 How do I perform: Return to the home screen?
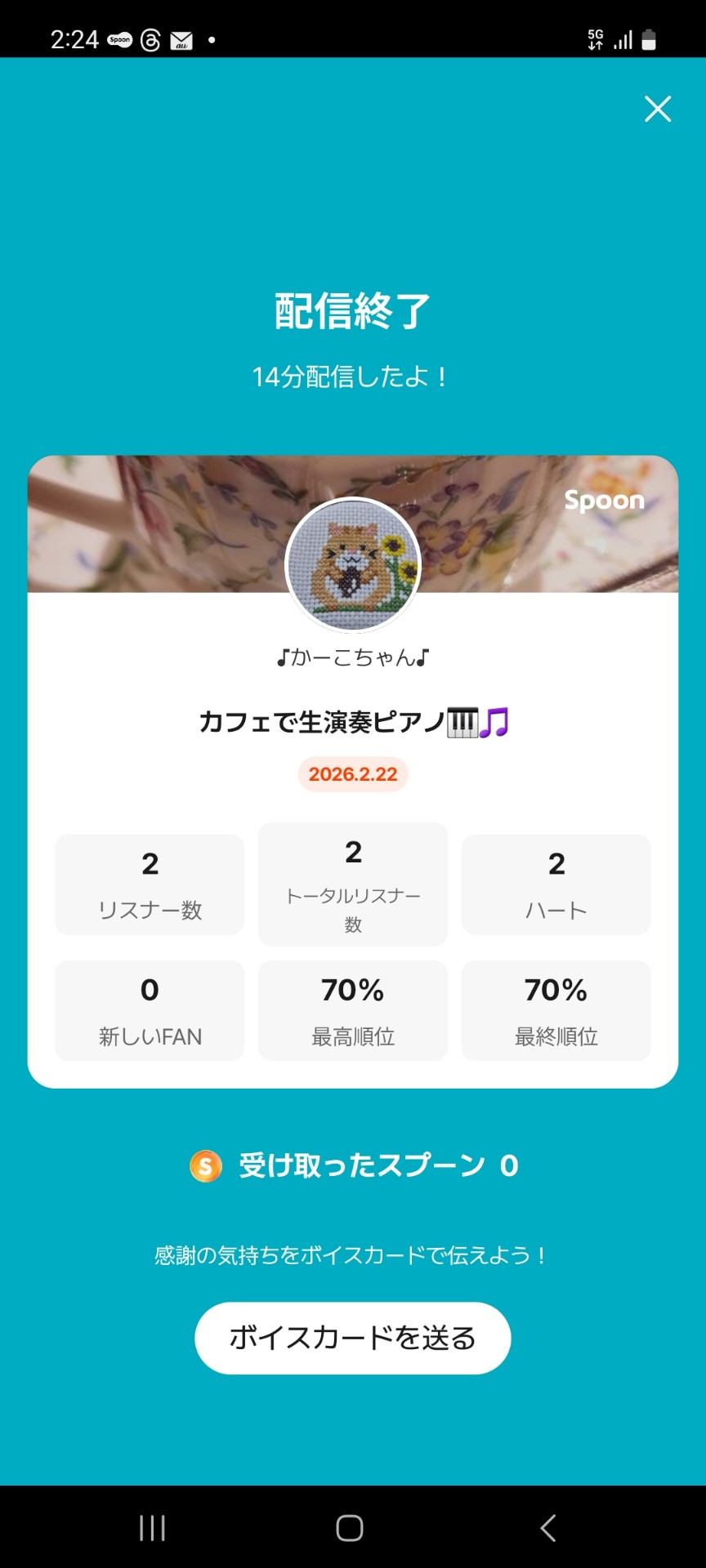pyautogui.click(x=350, y=1528)
